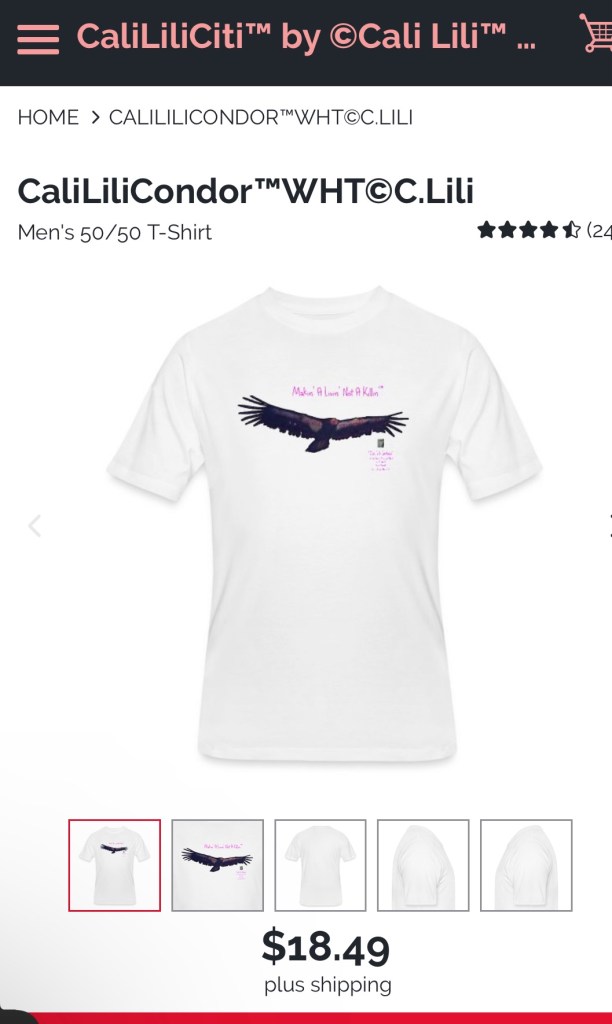Screen dimensions: 612x1024
Task: Select the first front-view shirt thumbnail
Action: tap(114, 865)
